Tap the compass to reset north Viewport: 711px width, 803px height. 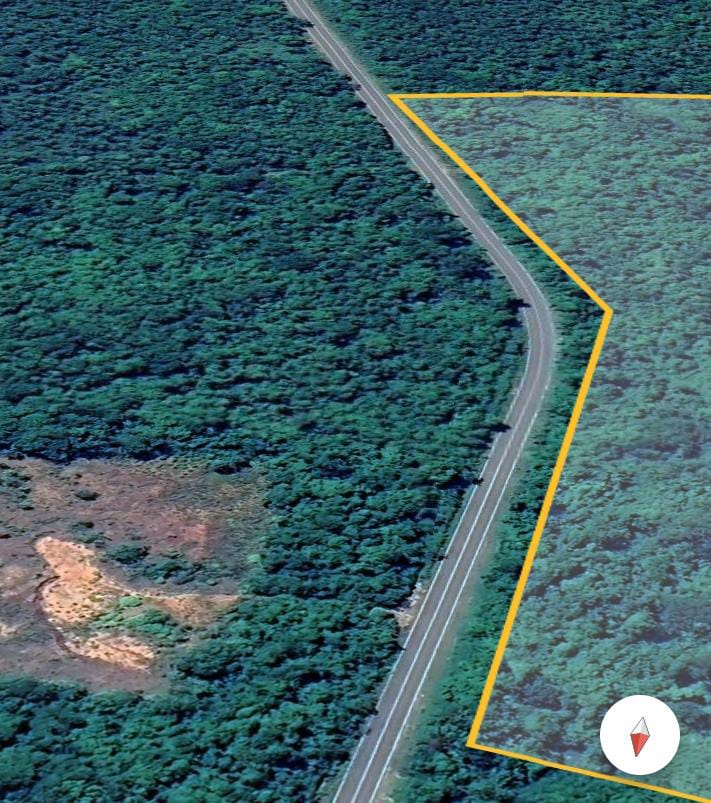point(640,735)
